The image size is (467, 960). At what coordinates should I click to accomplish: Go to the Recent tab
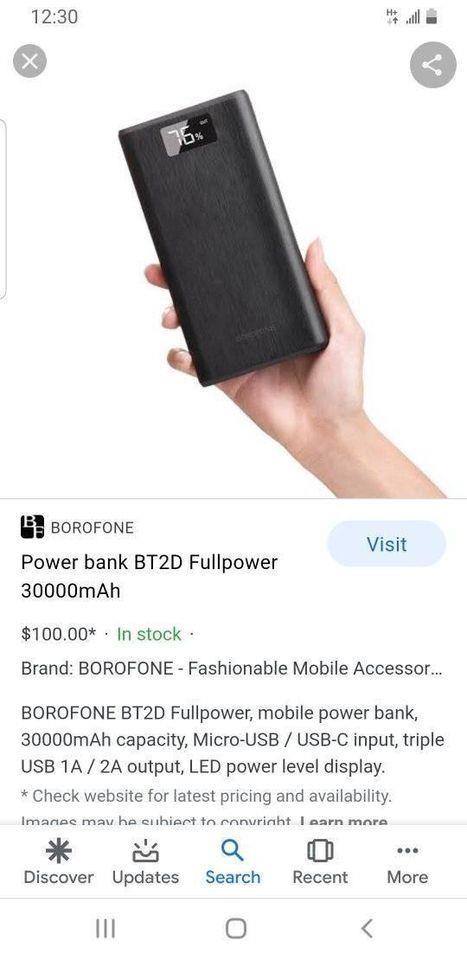(320, 862)
